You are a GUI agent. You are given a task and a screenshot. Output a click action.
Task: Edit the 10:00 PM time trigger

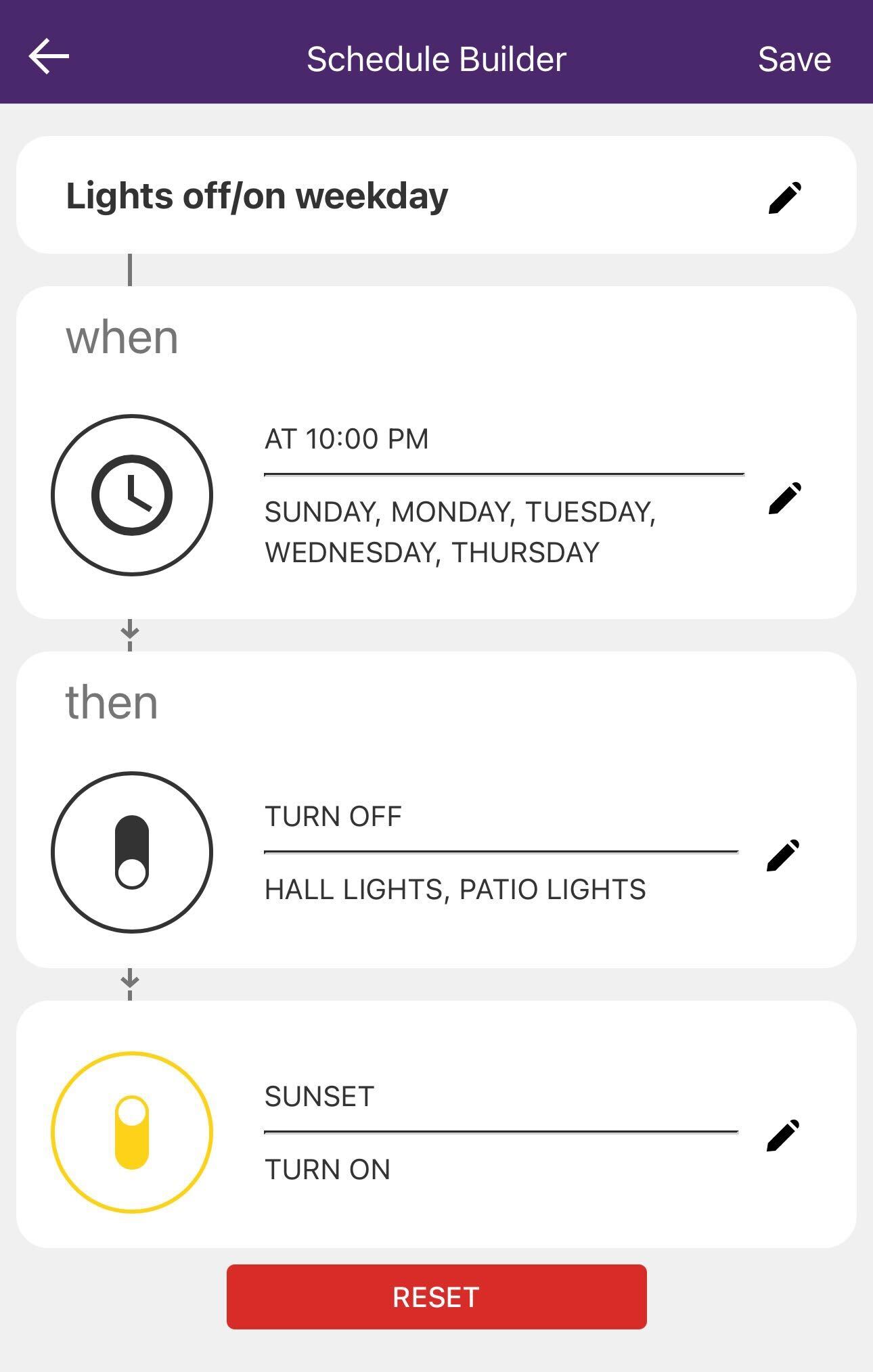click(x=785, y=499)
